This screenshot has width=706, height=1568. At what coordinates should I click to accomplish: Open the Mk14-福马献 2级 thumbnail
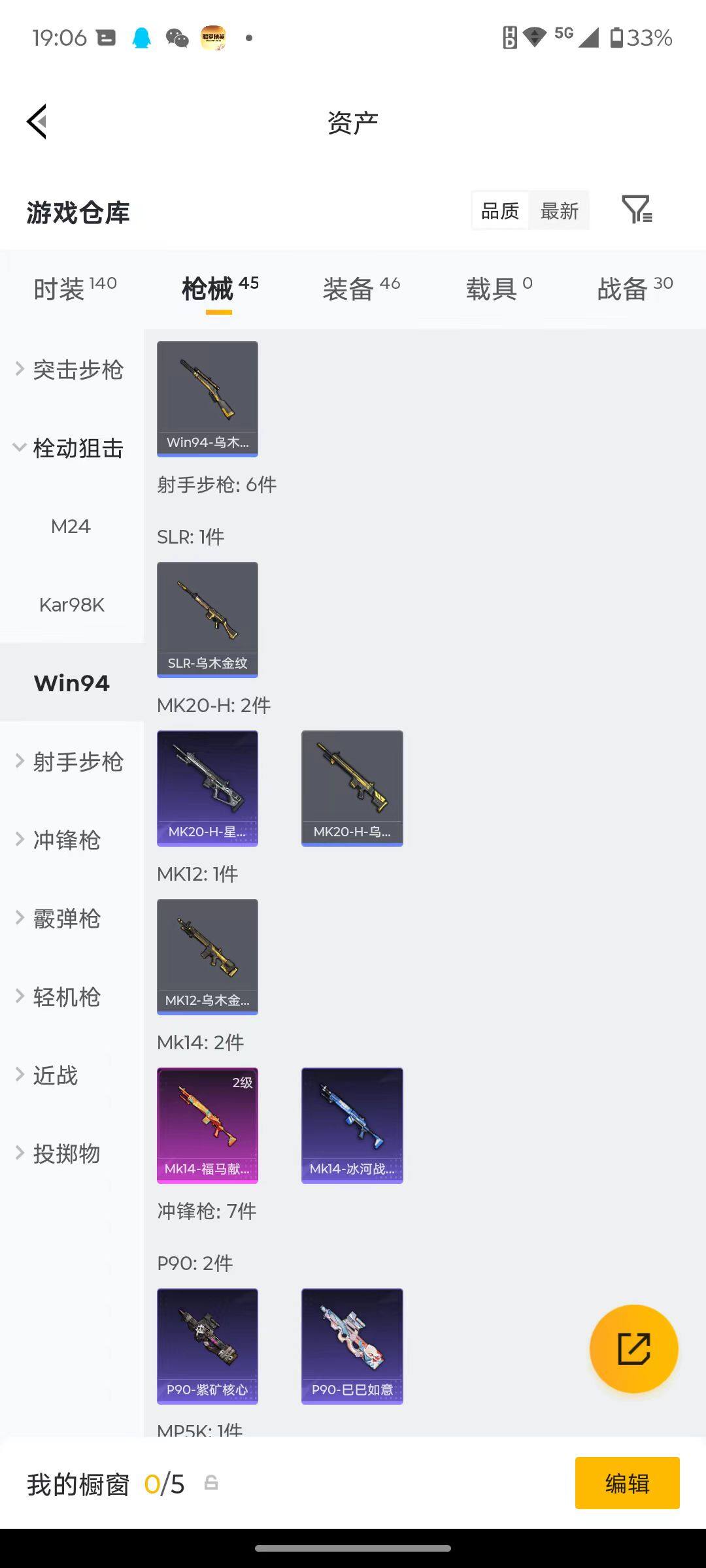(x=207, y=1124)
